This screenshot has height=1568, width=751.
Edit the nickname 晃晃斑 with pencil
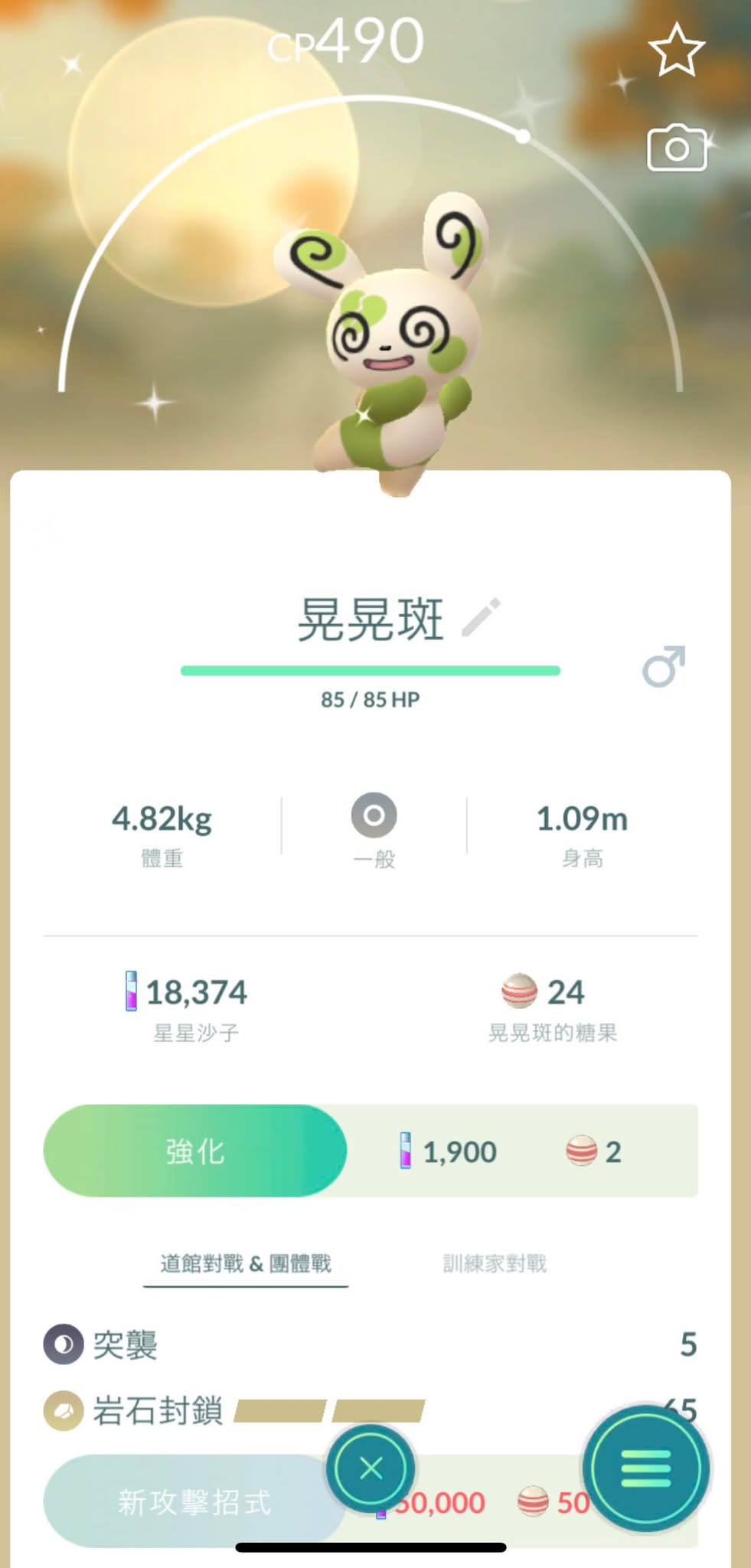pyautogui.click(x=482, y=618)
